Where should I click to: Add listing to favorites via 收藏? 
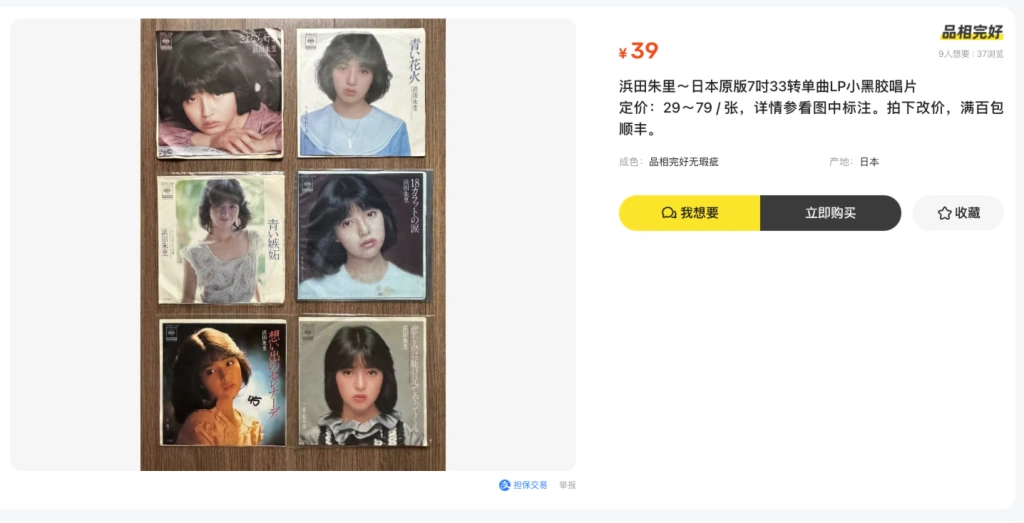coord(958,213)
